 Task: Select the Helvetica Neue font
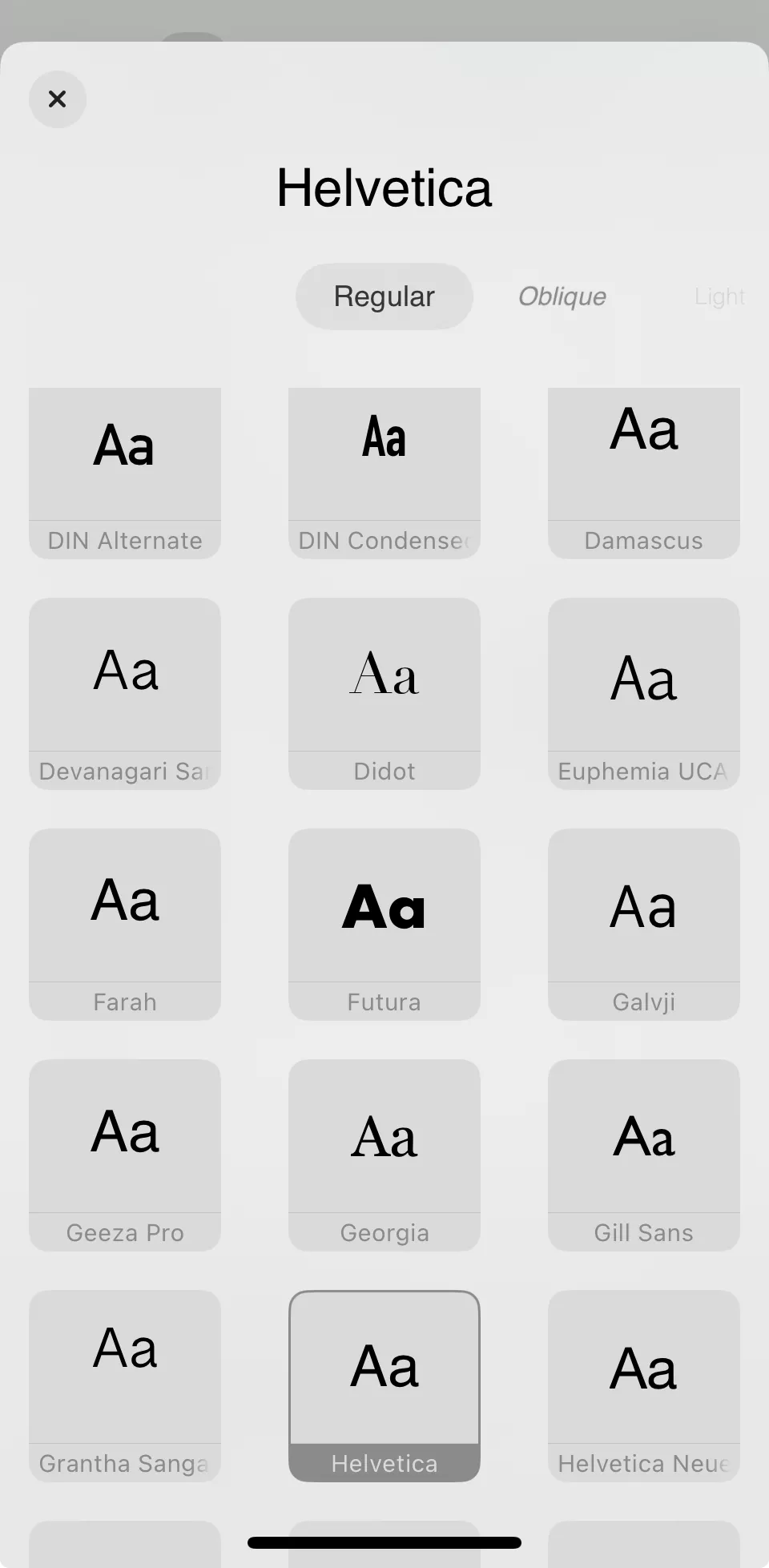(643, 1386)
